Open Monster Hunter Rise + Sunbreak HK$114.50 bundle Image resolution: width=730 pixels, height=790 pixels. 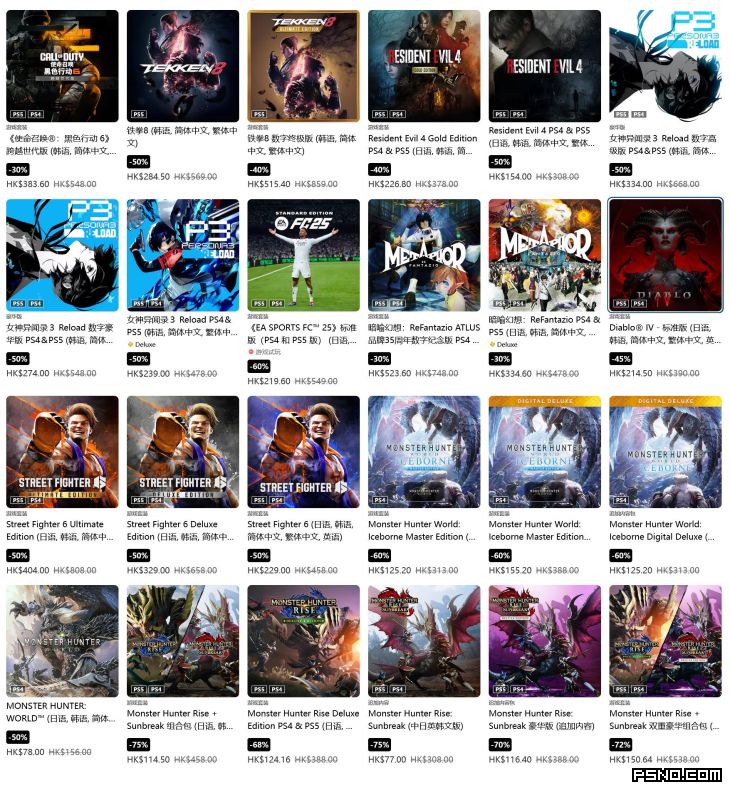tap(183, 640)
